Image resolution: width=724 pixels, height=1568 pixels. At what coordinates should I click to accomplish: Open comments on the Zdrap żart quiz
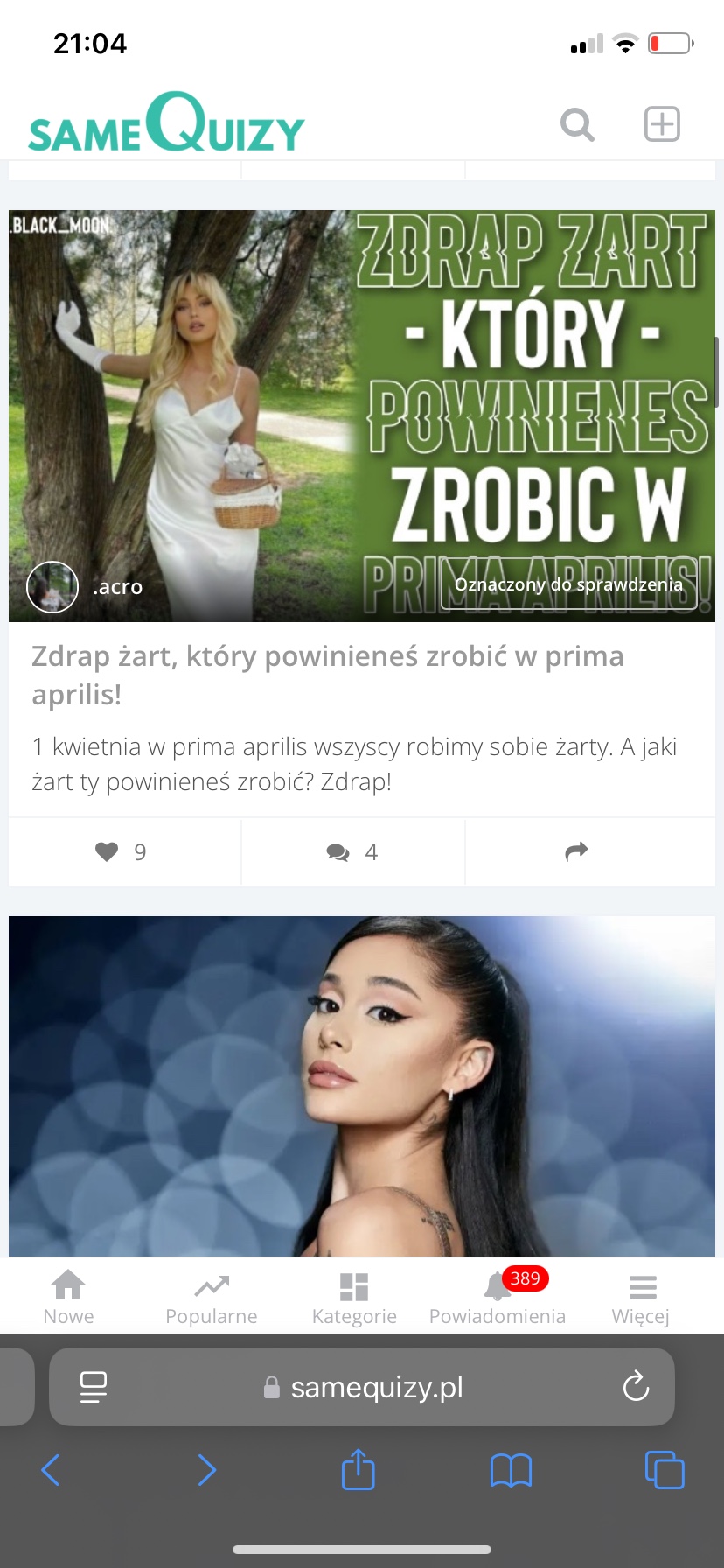click(x=352, y=852)
